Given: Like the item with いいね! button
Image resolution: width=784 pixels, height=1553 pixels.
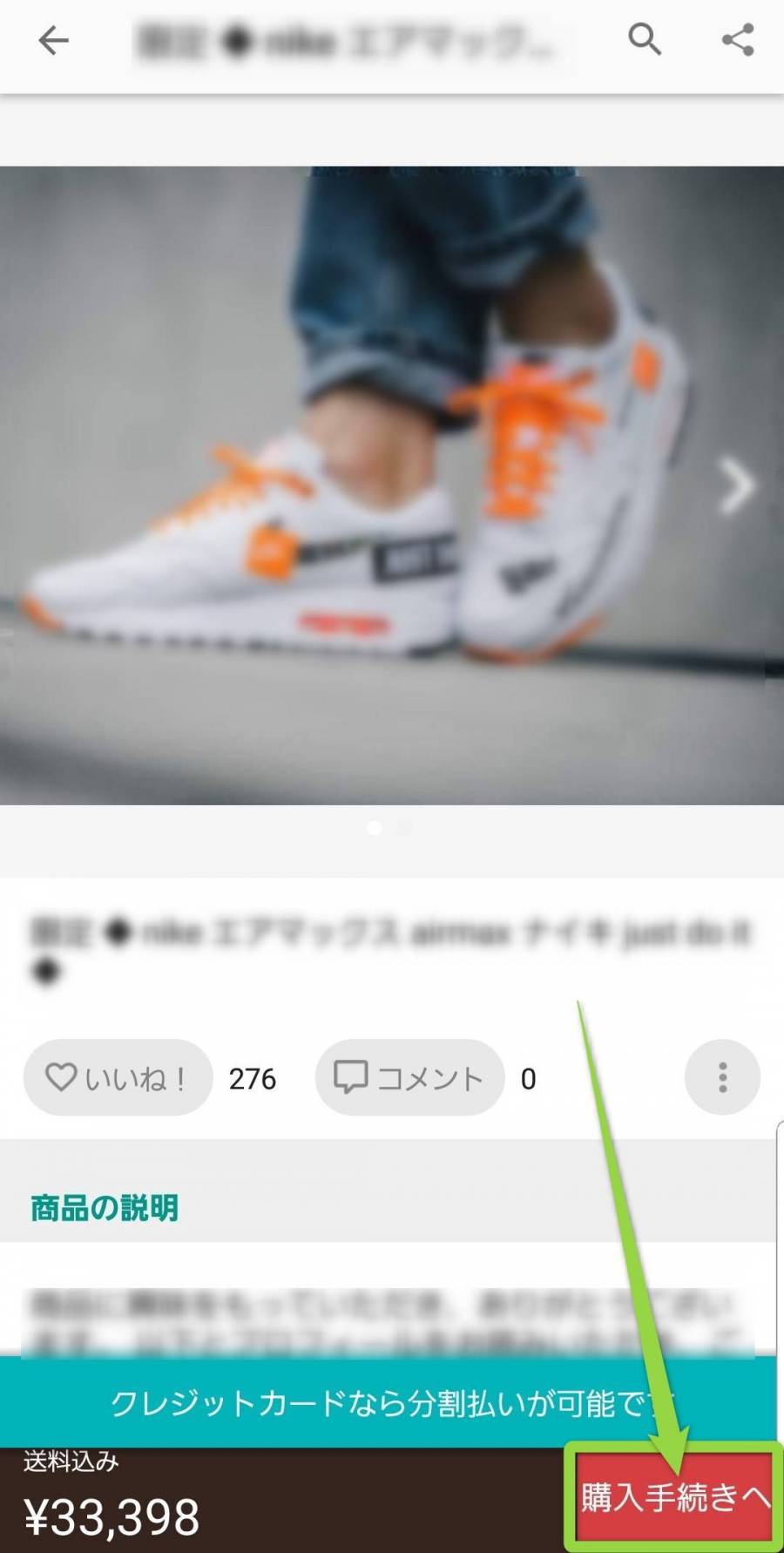Looking at the screenshot, I should tap(118, 1078).
